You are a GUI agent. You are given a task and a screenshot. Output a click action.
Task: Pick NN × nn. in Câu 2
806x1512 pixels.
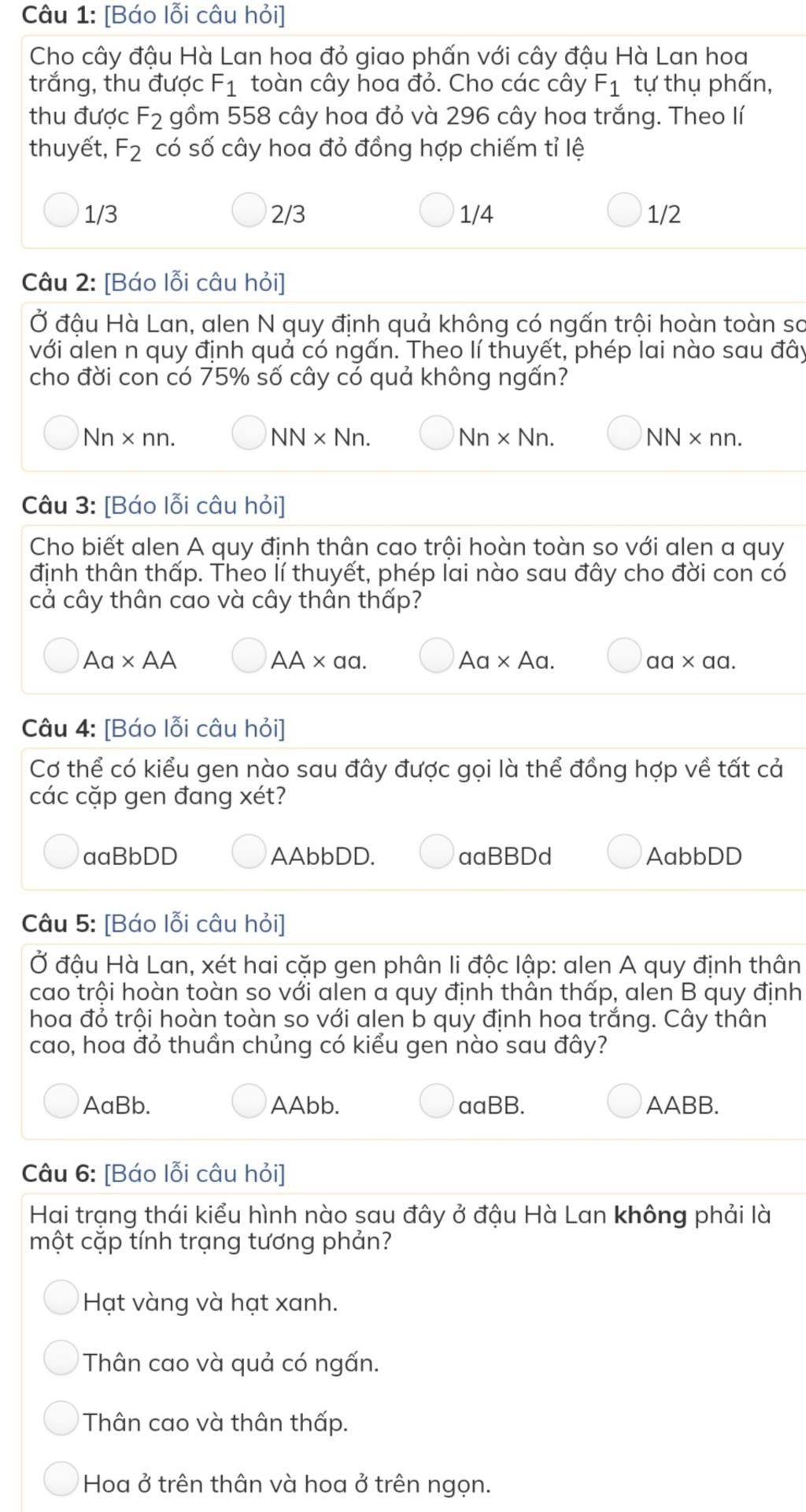coord(623,434)
